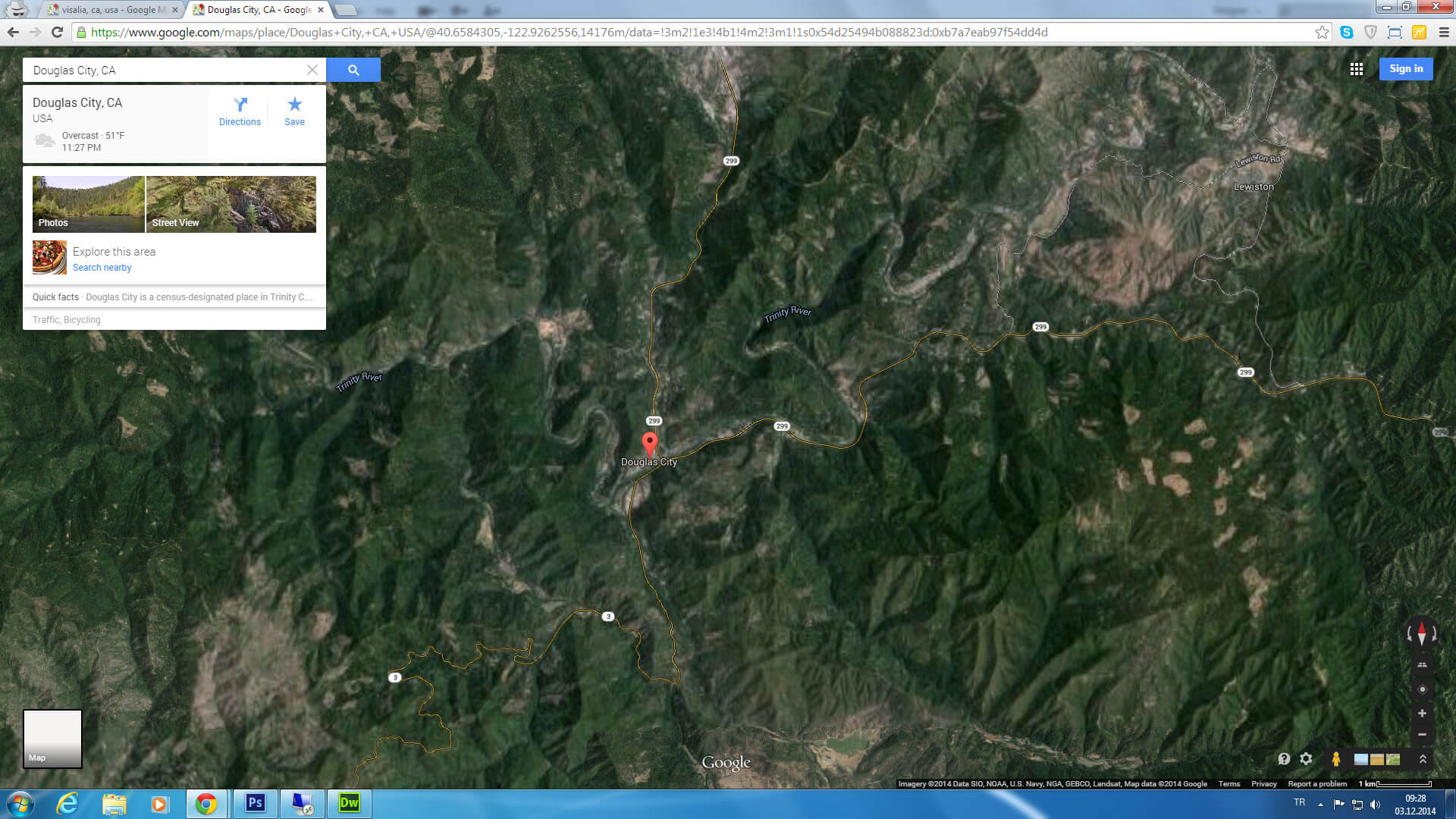The image size is (1456, 819).
Task: Switch to Map view tile
Action: click(x=52, y=739)
